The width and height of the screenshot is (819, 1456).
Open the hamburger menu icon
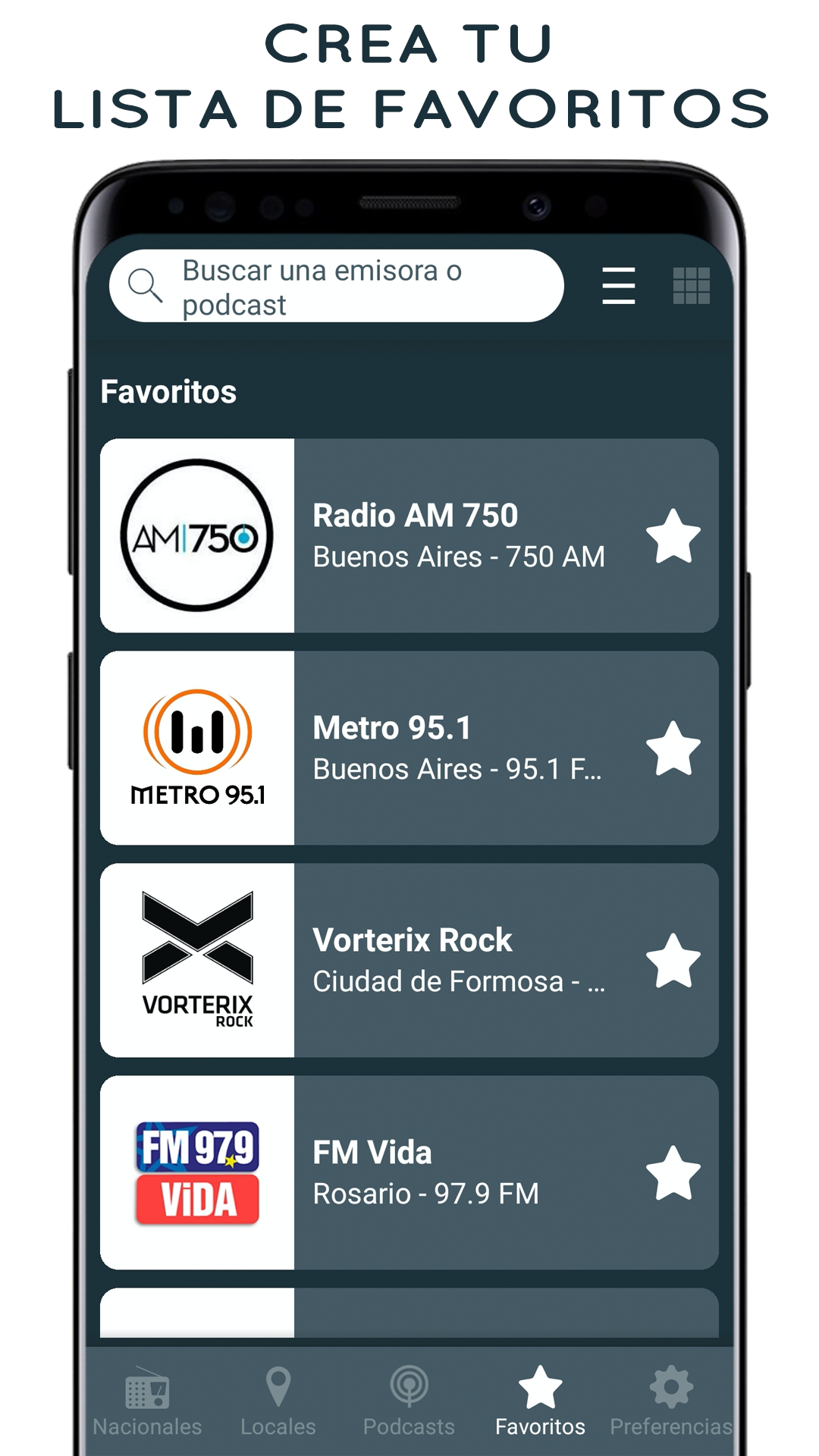(617, 285)
